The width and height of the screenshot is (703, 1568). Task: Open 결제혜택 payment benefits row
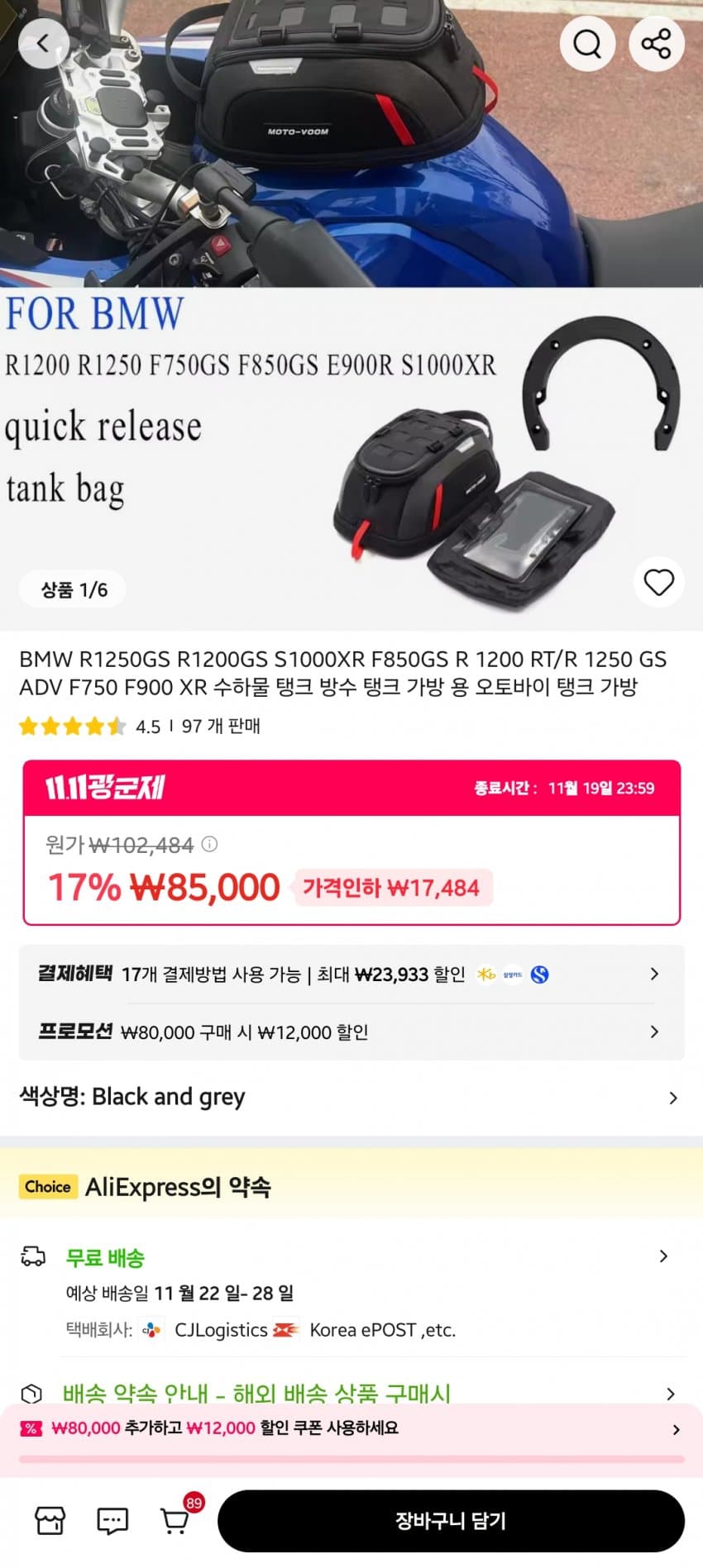(x=351, y=975)
